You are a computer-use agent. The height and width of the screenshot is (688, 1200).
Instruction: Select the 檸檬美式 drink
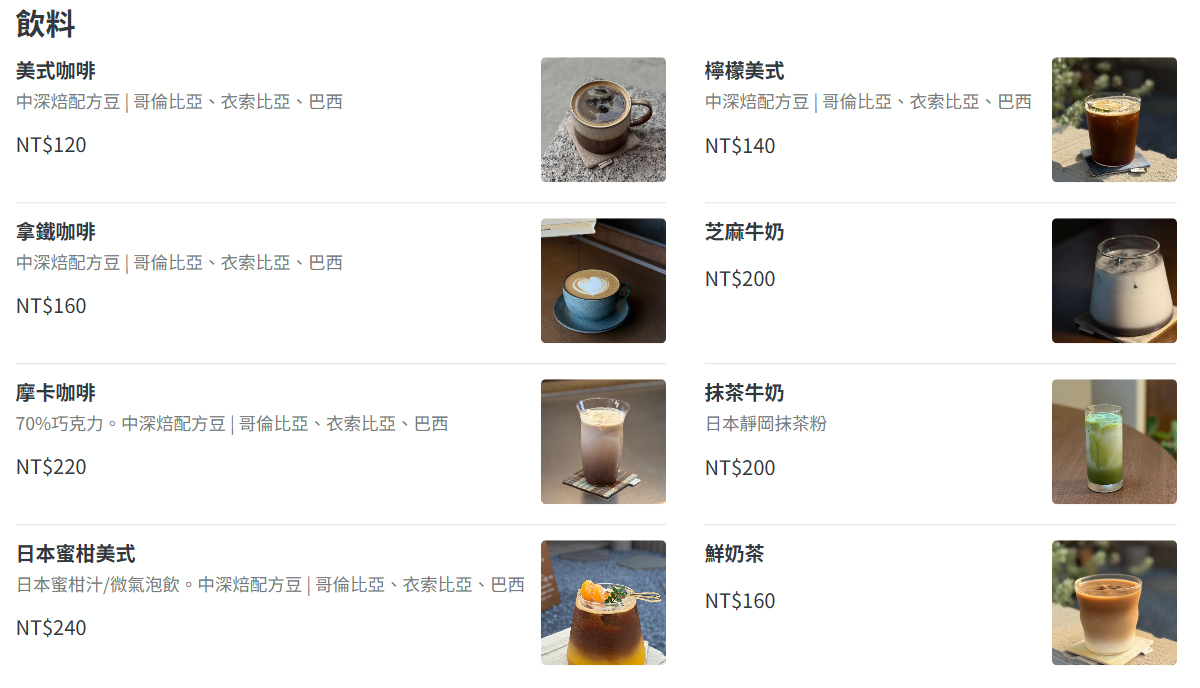745,71
